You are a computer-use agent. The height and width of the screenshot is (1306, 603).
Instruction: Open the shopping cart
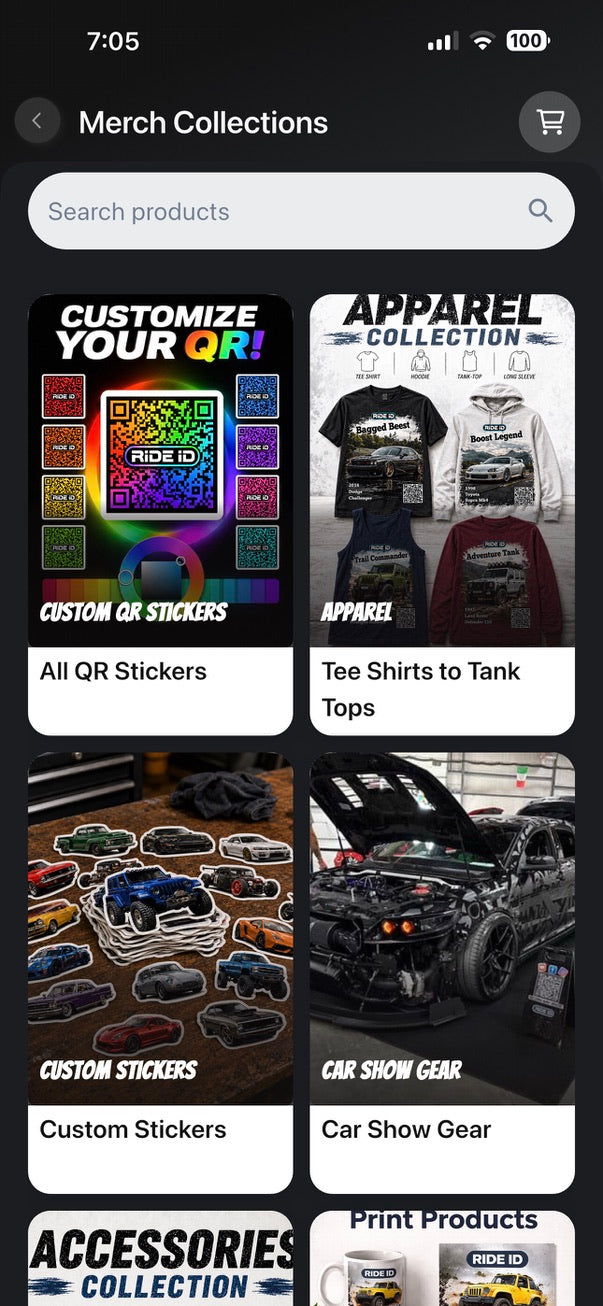click(x=550, y=122)
